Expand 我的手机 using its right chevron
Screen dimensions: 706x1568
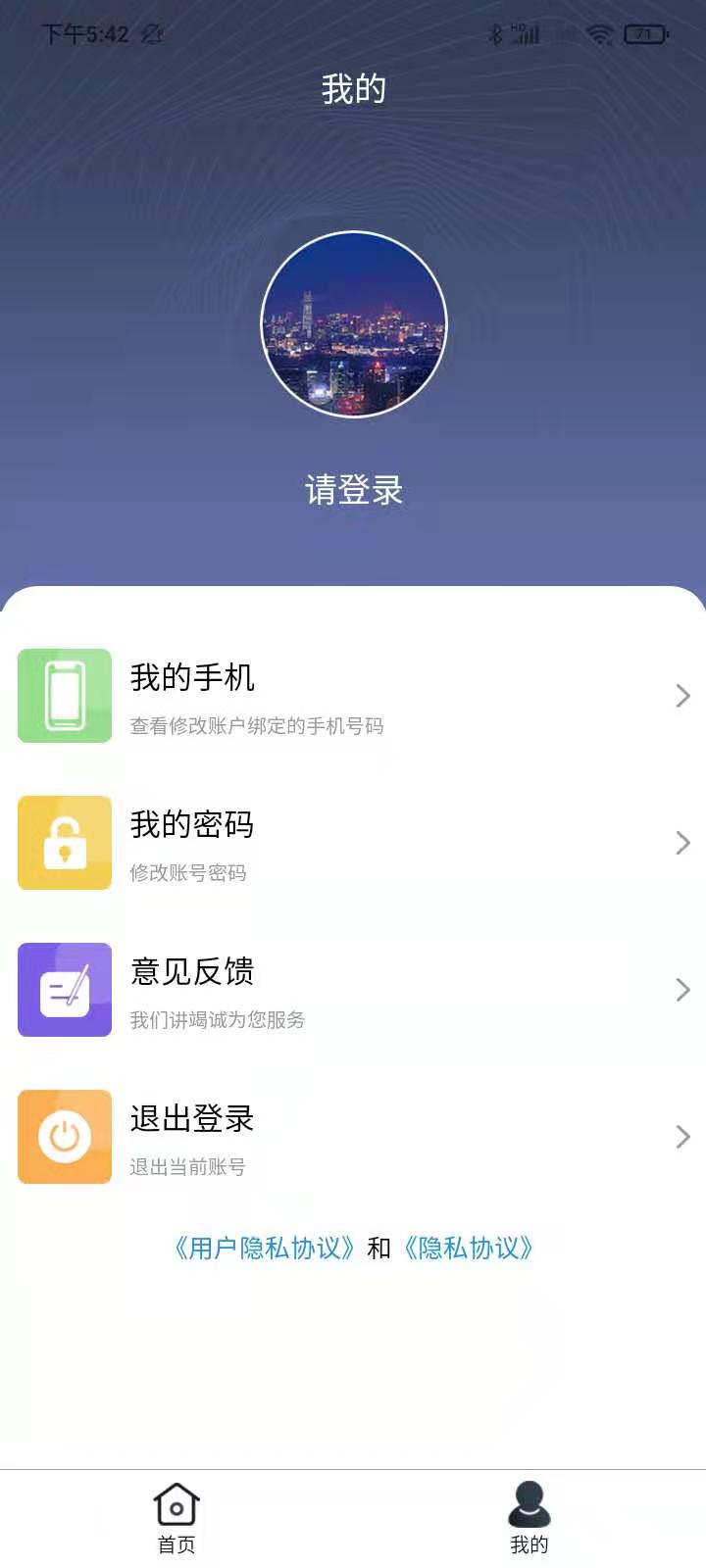pos(683,696)
